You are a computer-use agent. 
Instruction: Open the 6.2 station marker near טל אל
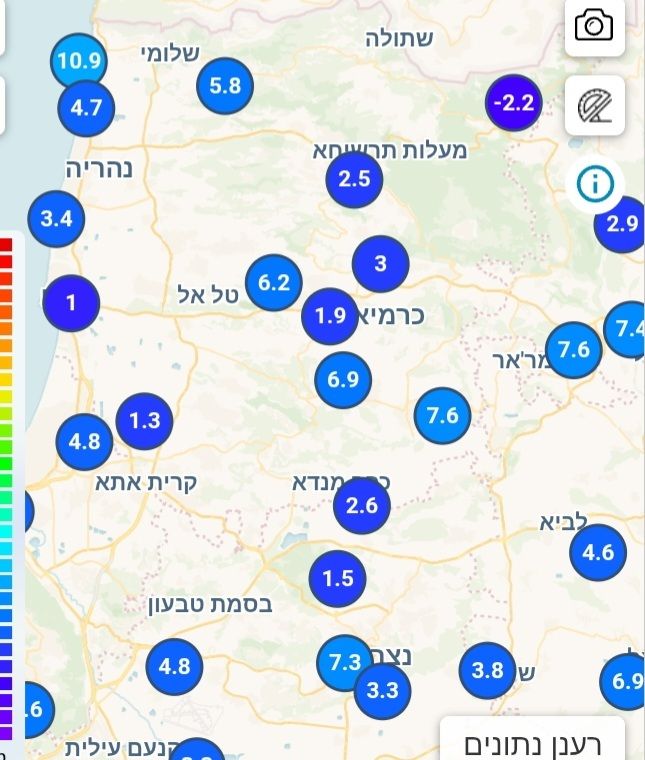click(x=274, y=283)
